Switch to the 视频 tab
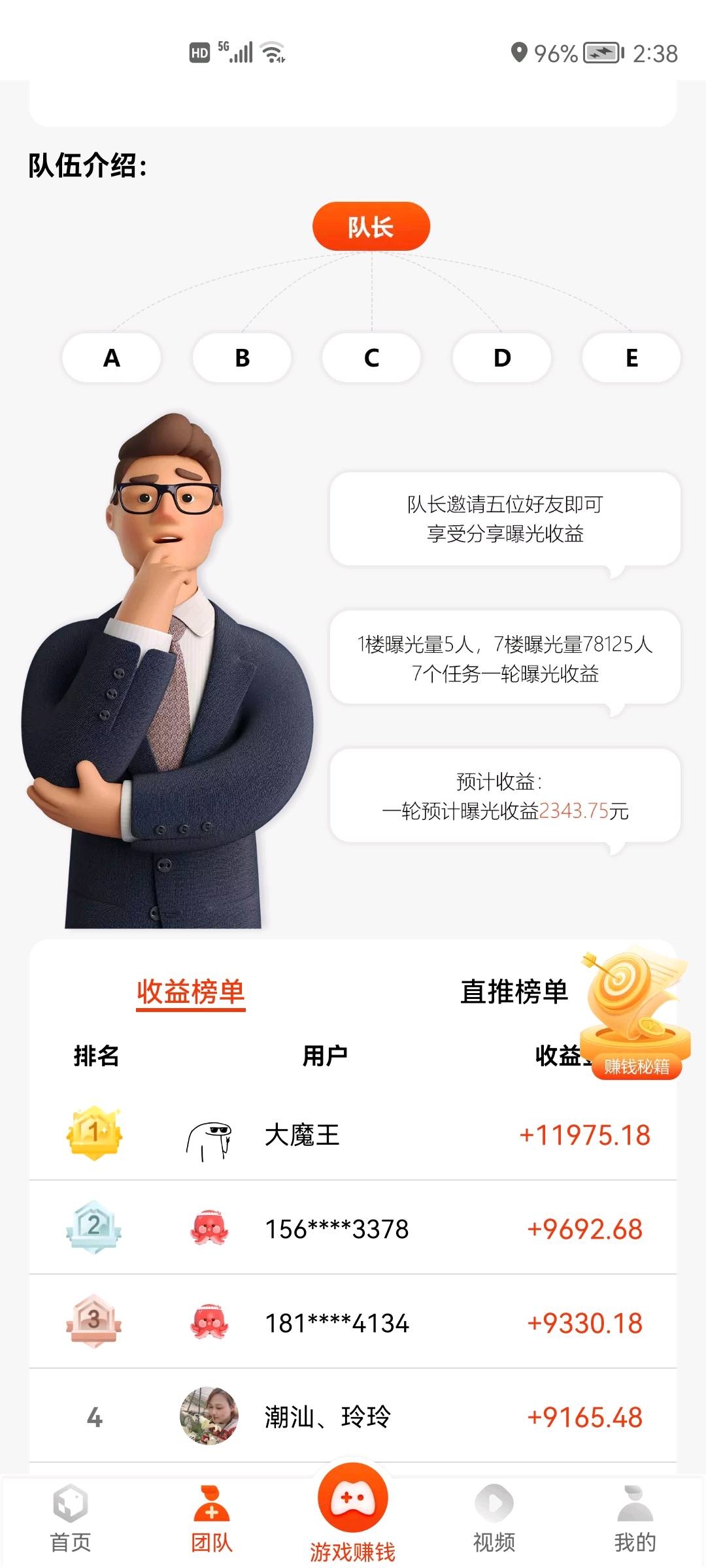This screenshot has width=706, height=1568. coord(494,1518)
